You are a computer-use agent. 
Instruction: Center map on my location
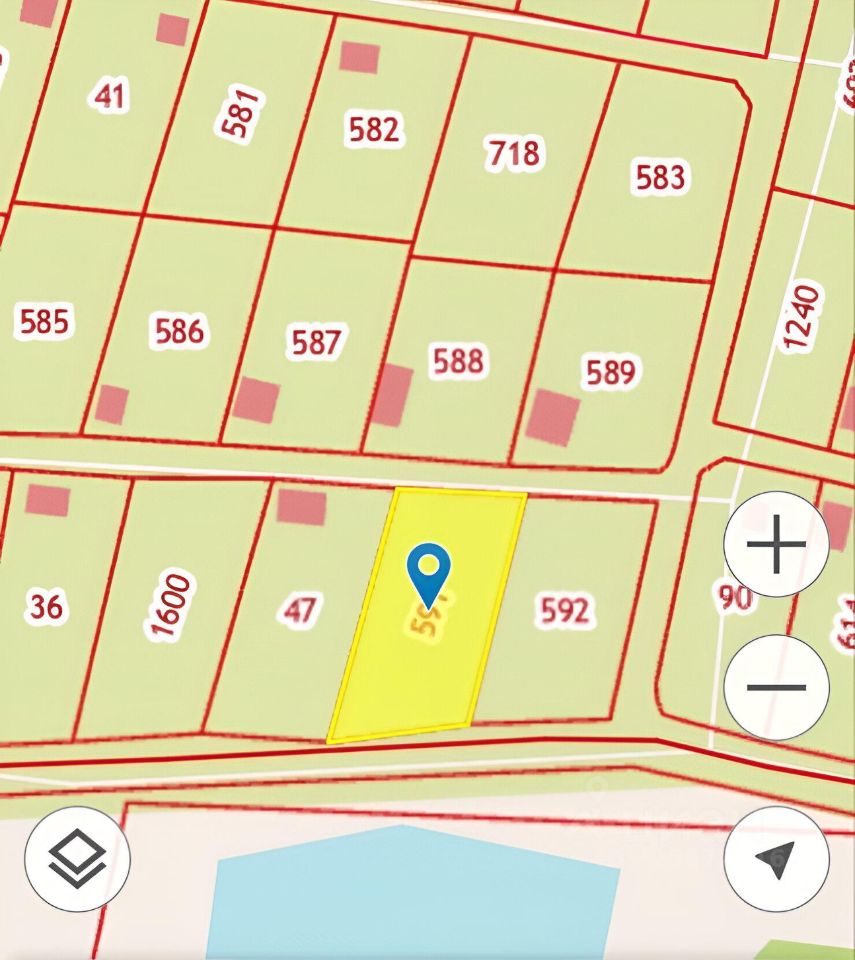776,858
